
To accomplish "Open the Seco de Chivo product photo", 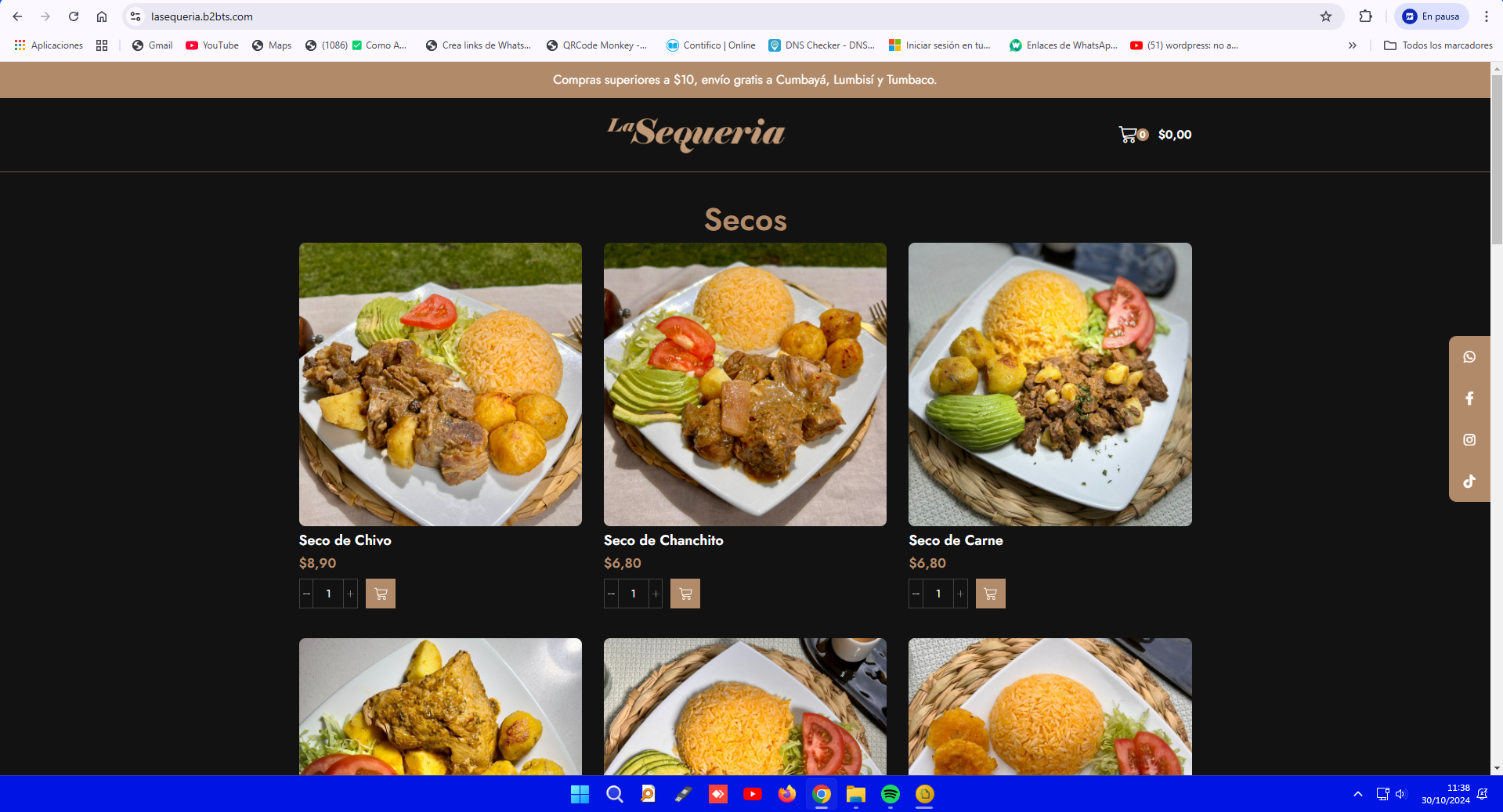I will point(440,384).
